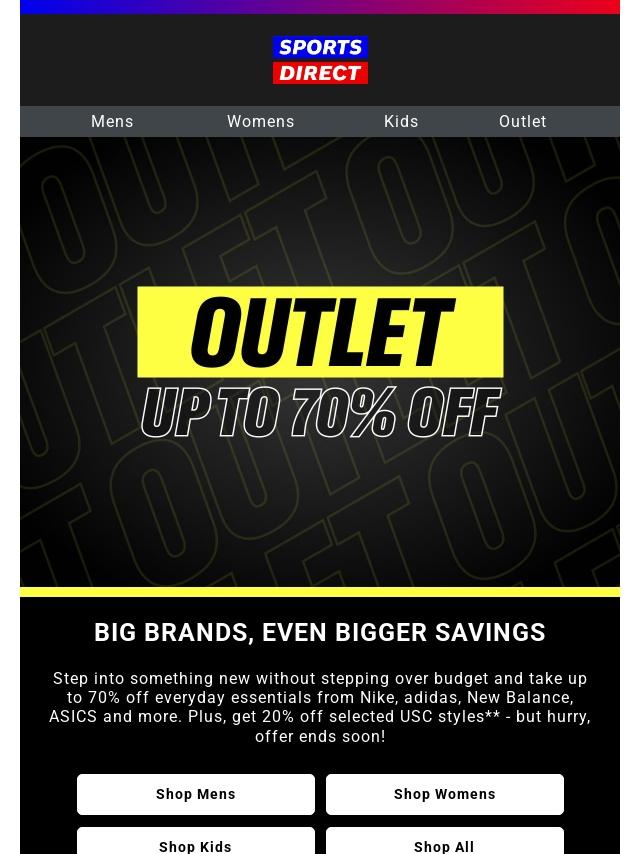Choose the Shop All button
Viewport: 640px width, 854px height.
point(444,841)
